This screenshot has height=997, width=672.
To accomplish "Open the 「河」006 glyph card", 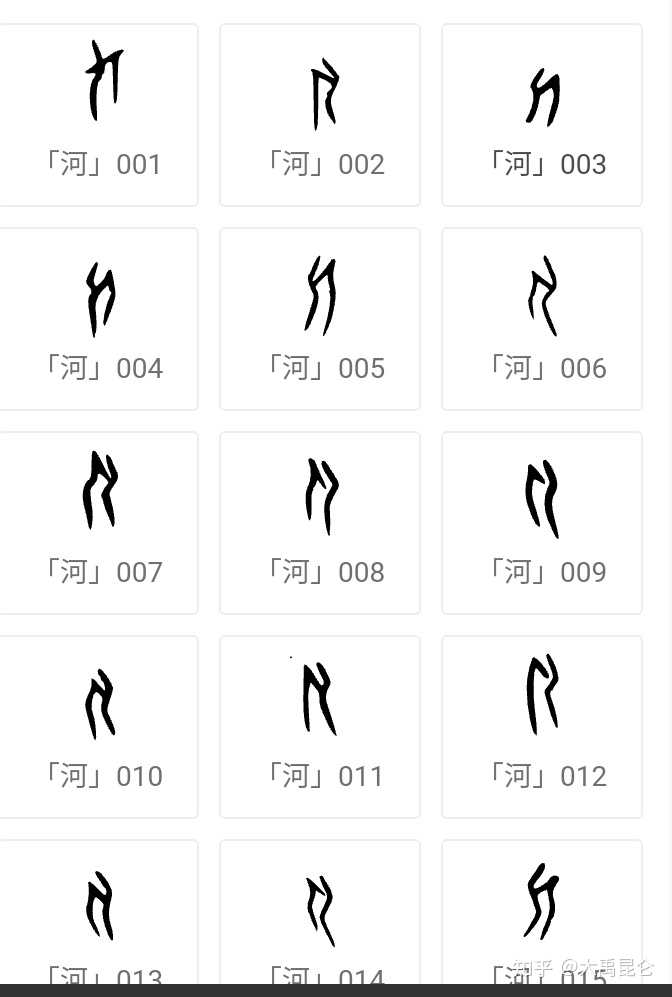I will pyautogui.click(x=542, y=319).
